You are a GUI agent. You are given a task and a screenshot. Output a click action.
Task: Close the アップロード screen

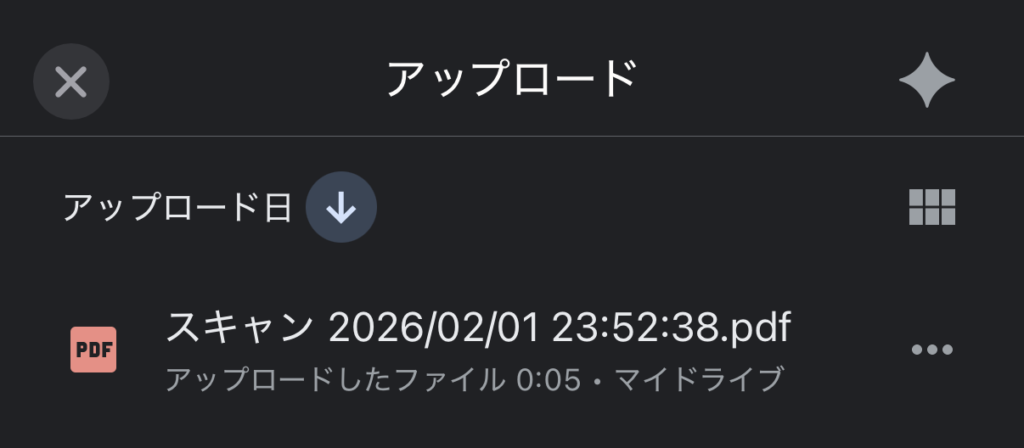(71, 81)
